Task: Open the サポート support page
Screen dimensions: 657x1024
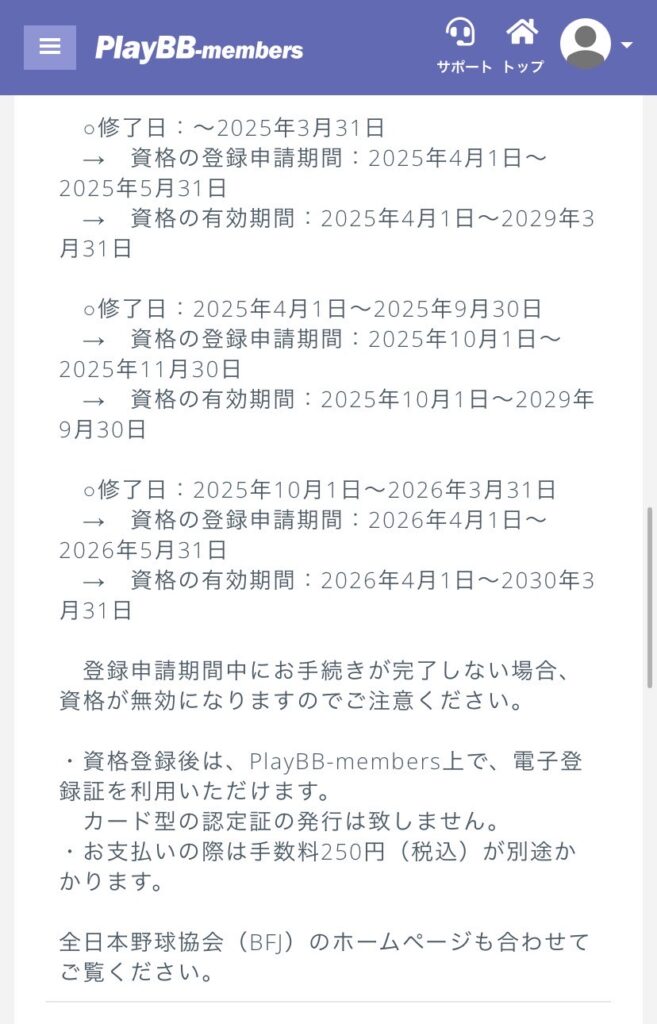Action: (463, 45)
